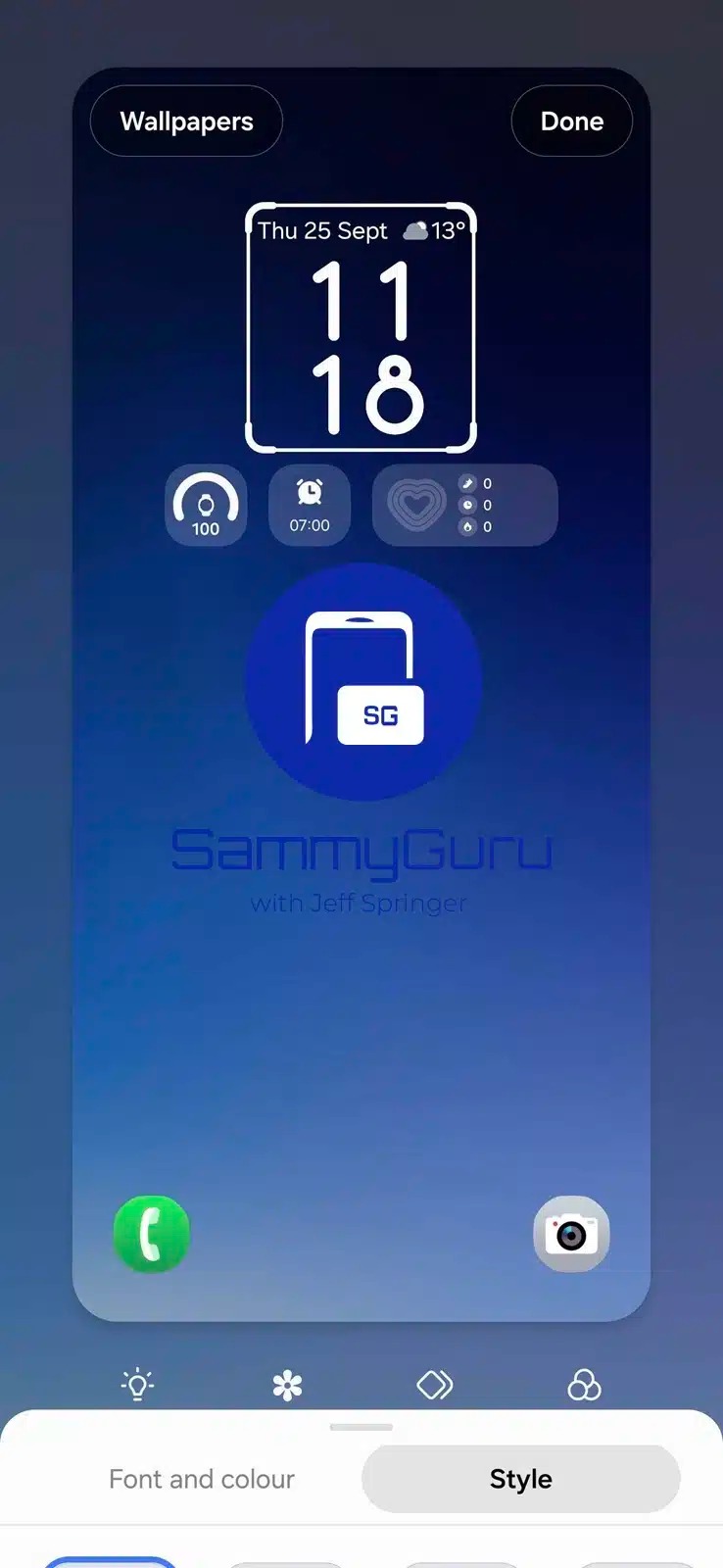The image size is (723, 1568).
Task: Open the flower icon option
Action: point(287,1385)
